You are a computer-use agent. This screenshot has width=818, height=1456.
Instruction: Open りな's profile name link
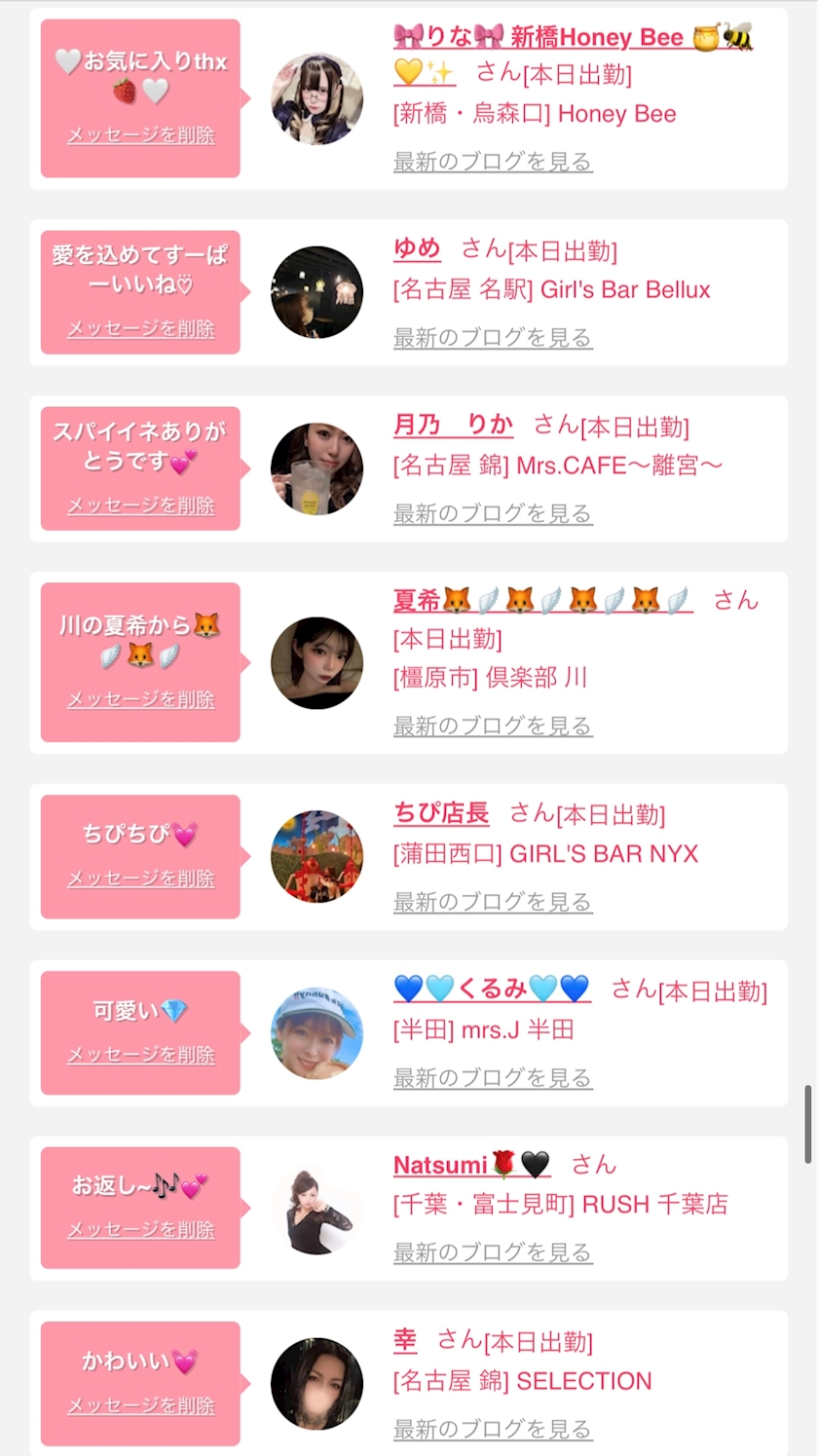tap(574, 54)
